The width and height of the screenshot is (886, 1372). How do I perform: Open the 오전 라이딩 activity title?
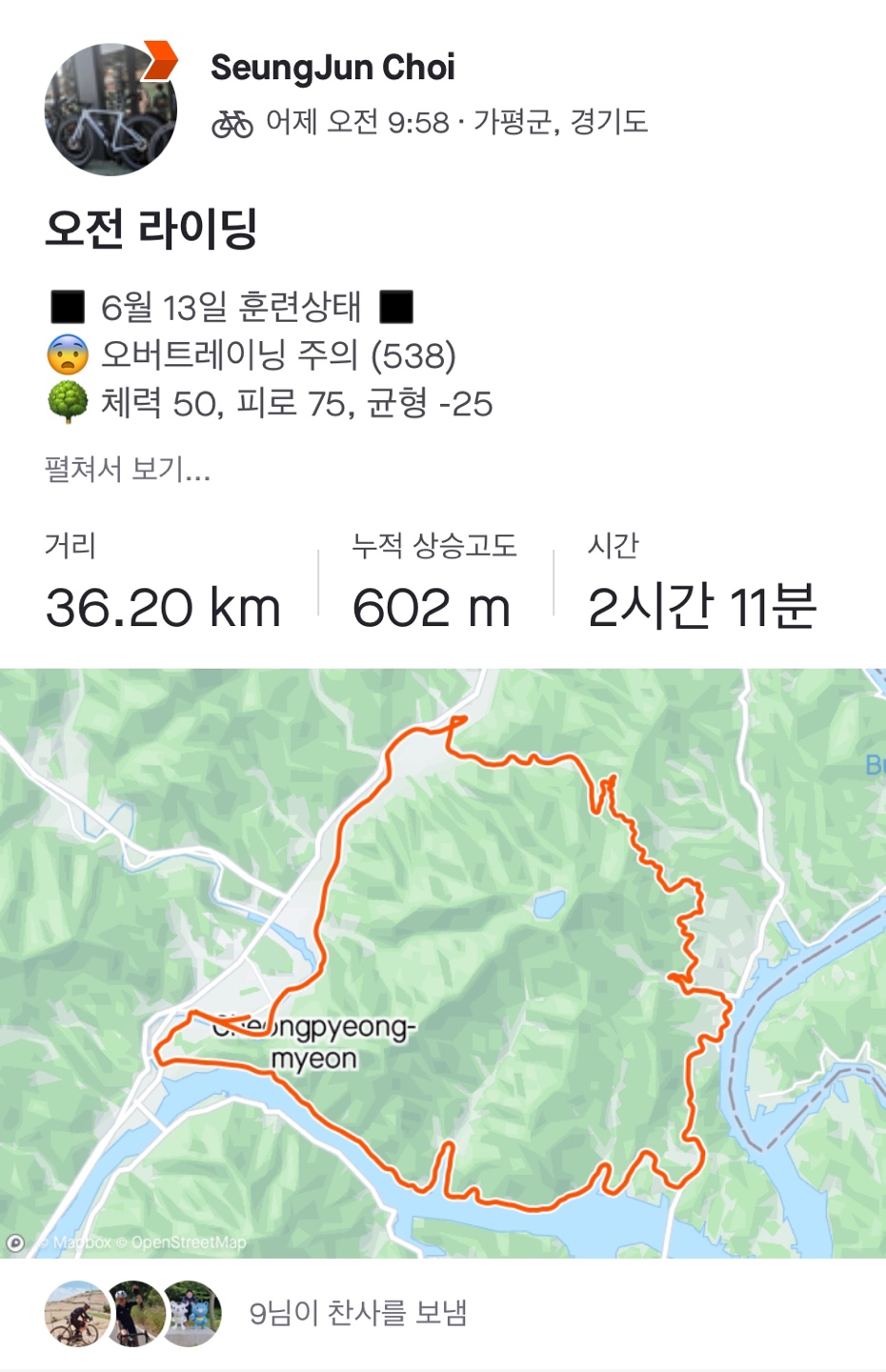tap(151, 229)
